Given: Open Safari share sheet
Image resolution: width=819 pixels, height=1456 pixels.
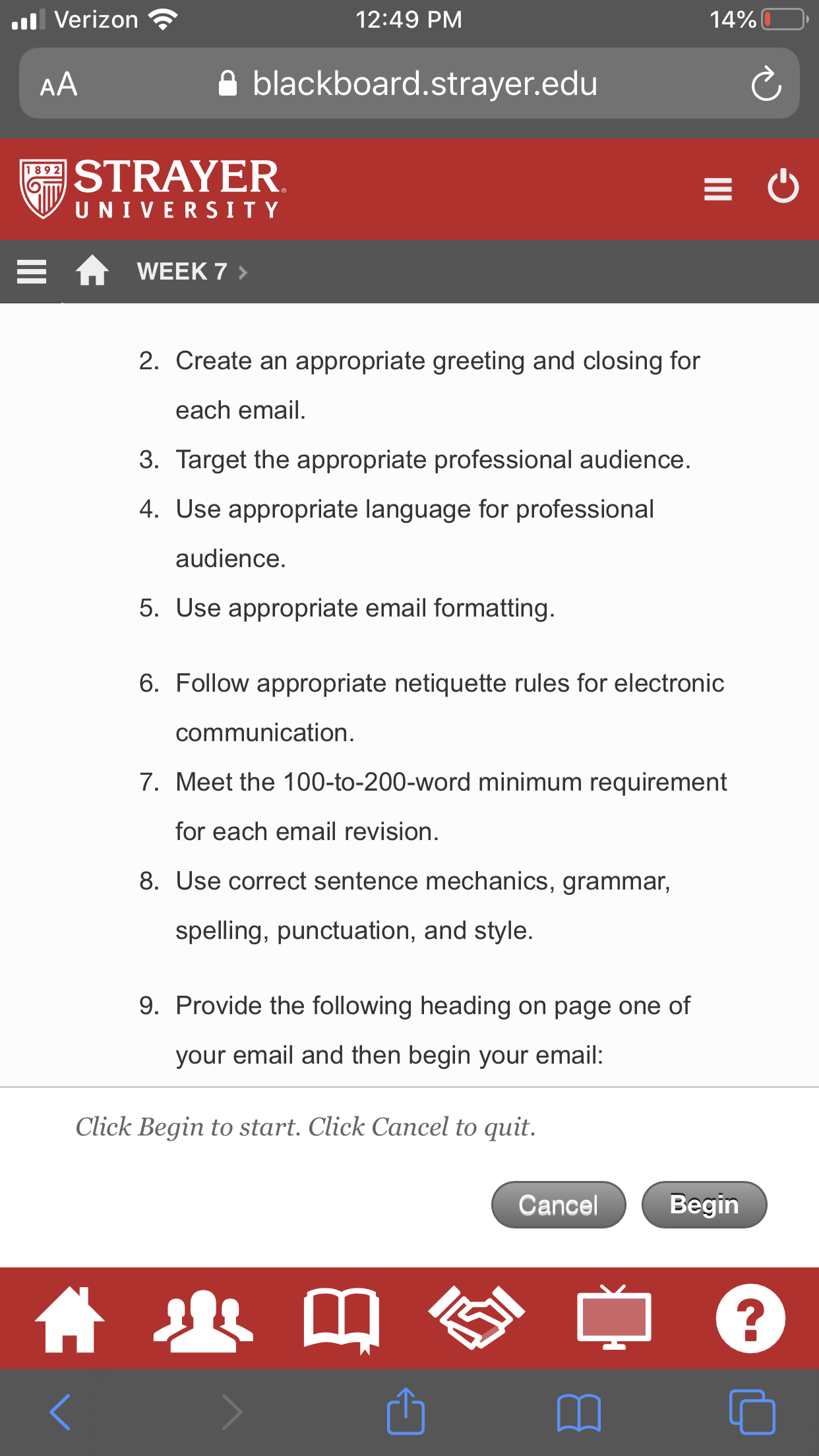Looking at the screenshot, I should pyautogui.click(x=406, y=1410).
